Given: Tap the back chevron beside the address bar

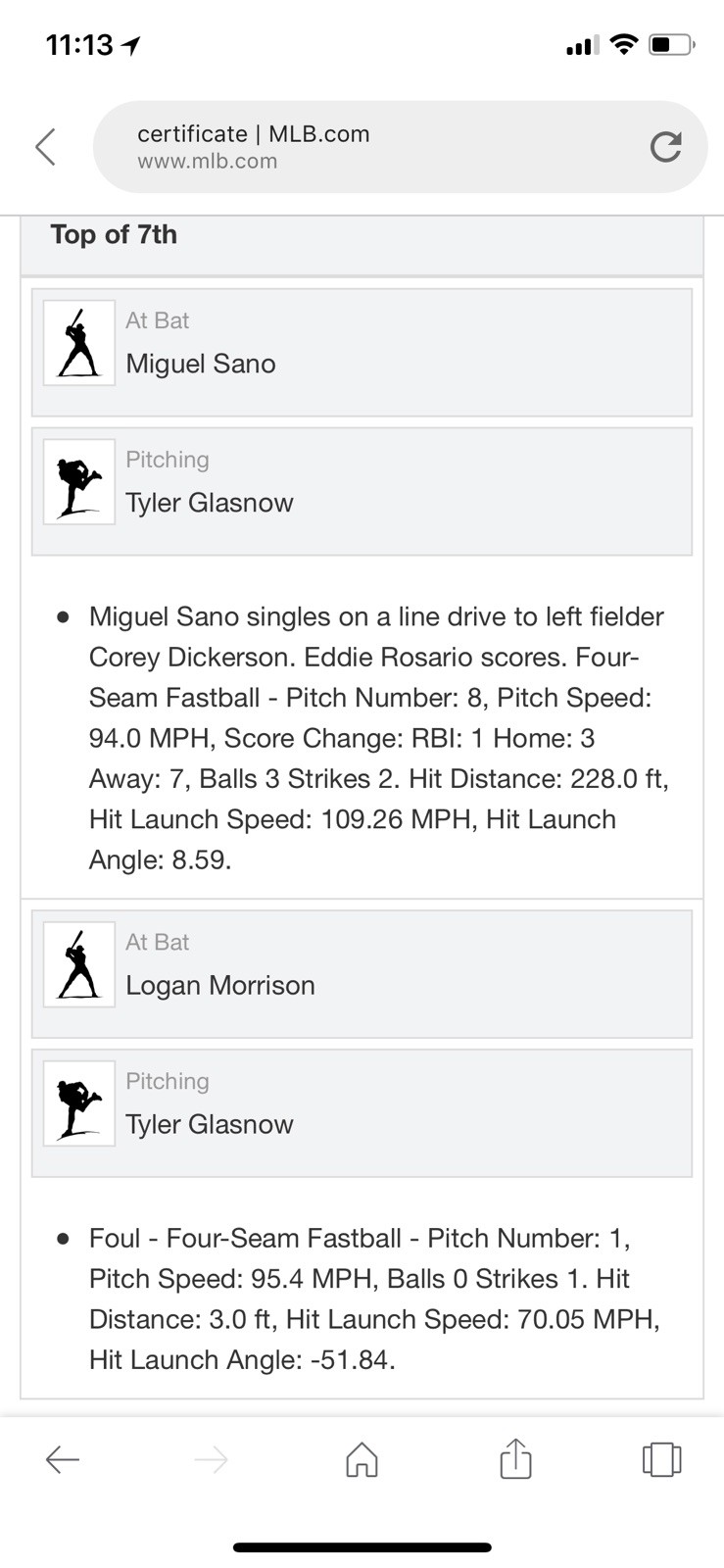Looking at the screenshot, I should (x=46, y=147).
